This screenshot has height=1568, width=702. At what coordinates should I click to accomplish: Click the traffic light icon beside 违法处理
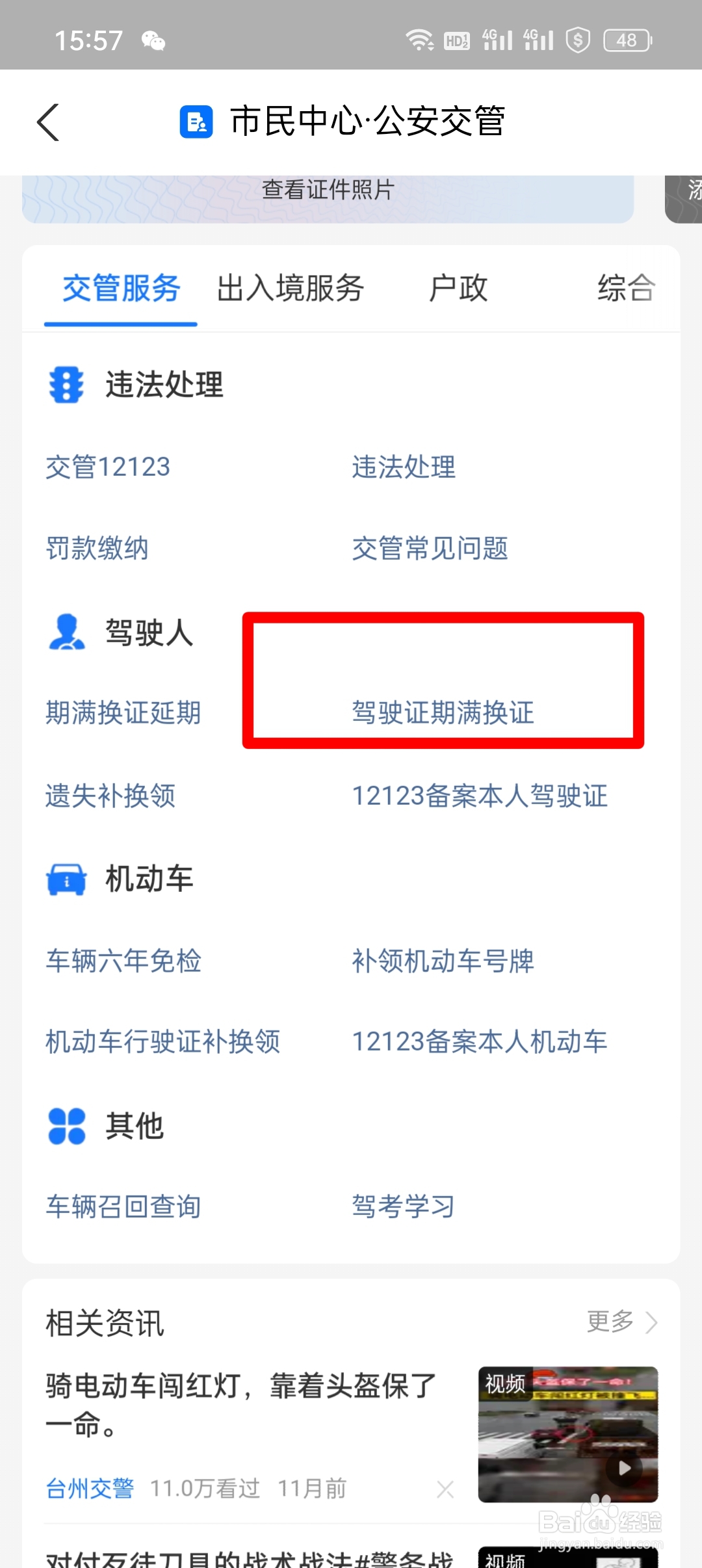[x=66, y=385]
